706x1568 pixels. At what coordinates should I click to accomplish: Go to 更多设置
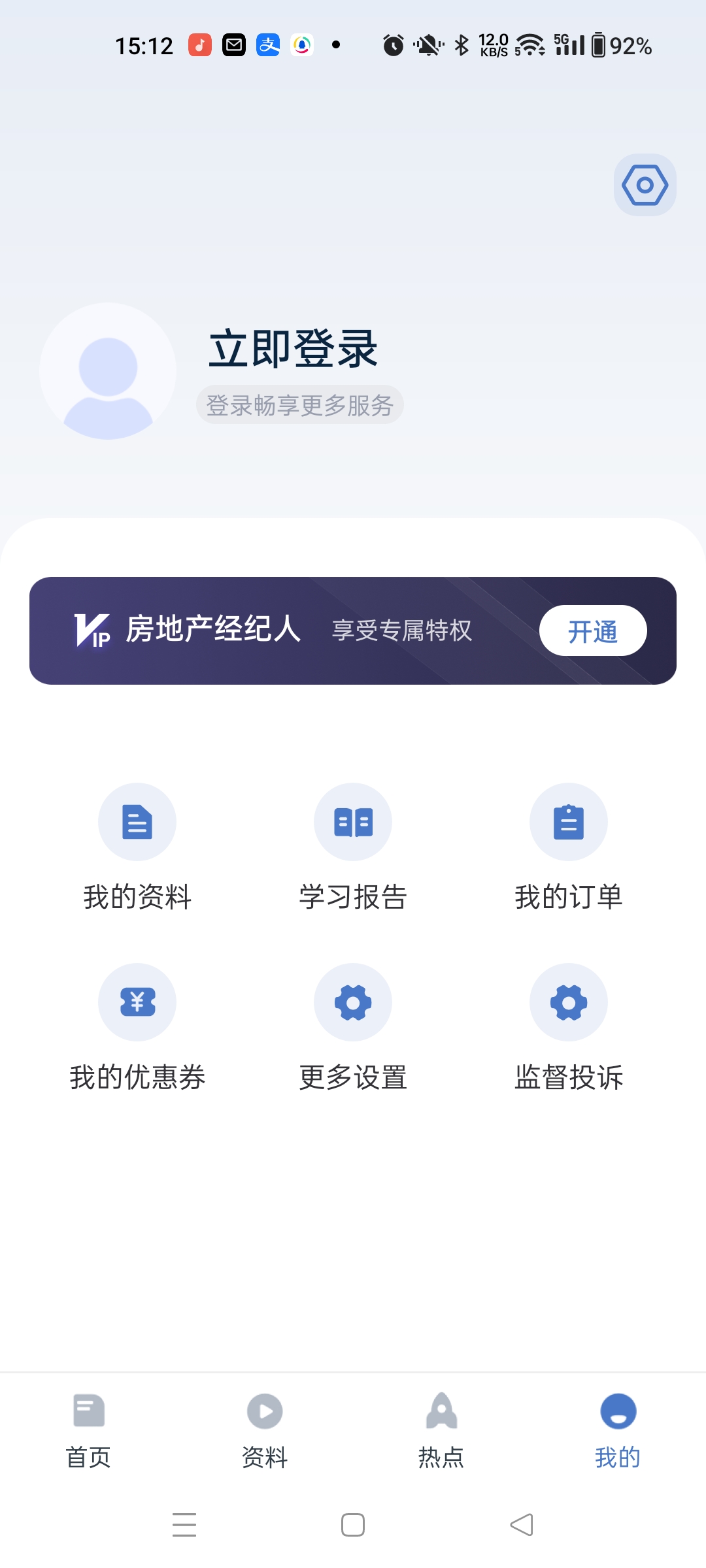tap(353, 1028)
